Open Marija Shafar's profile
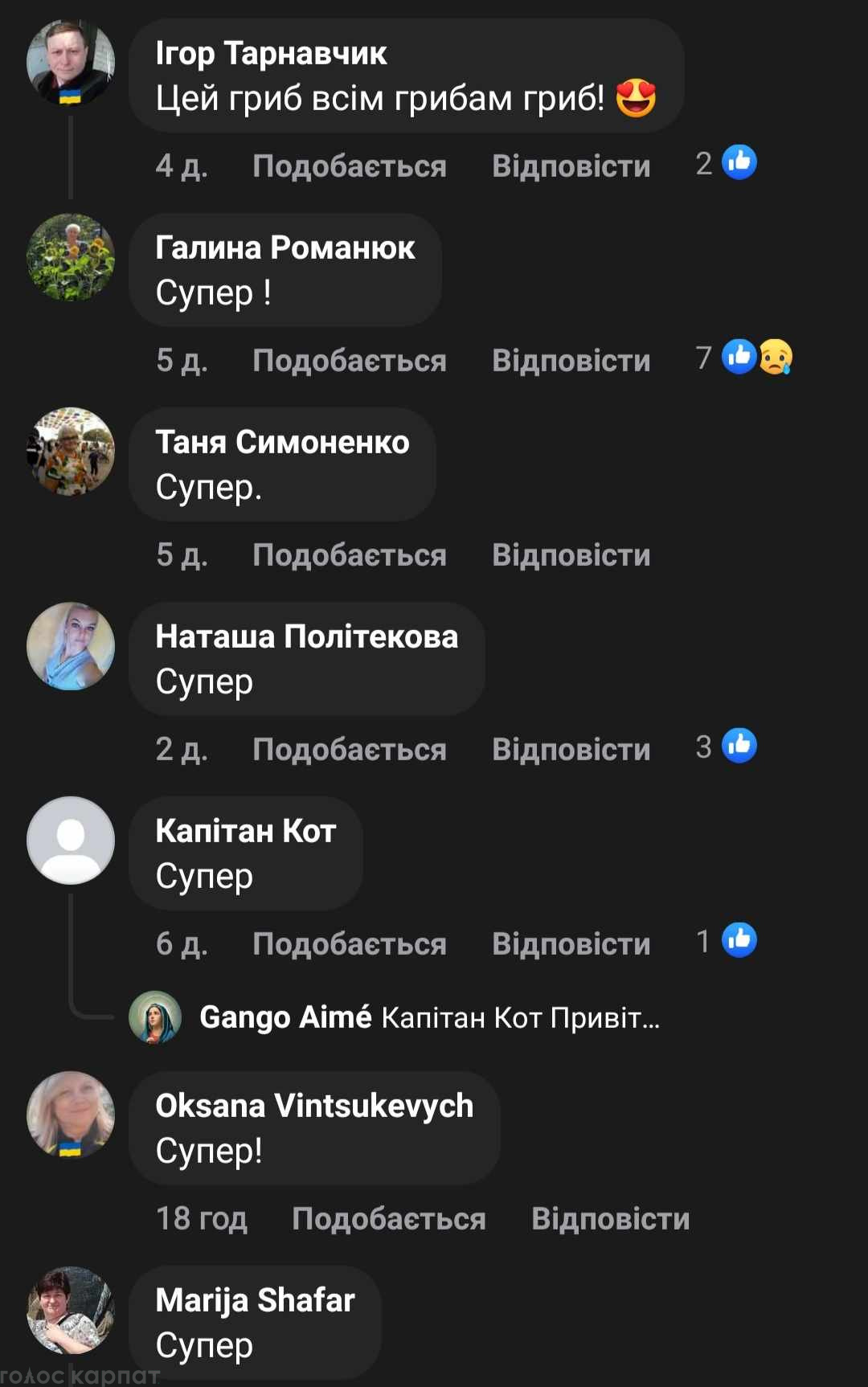 tap(255, 1300)
